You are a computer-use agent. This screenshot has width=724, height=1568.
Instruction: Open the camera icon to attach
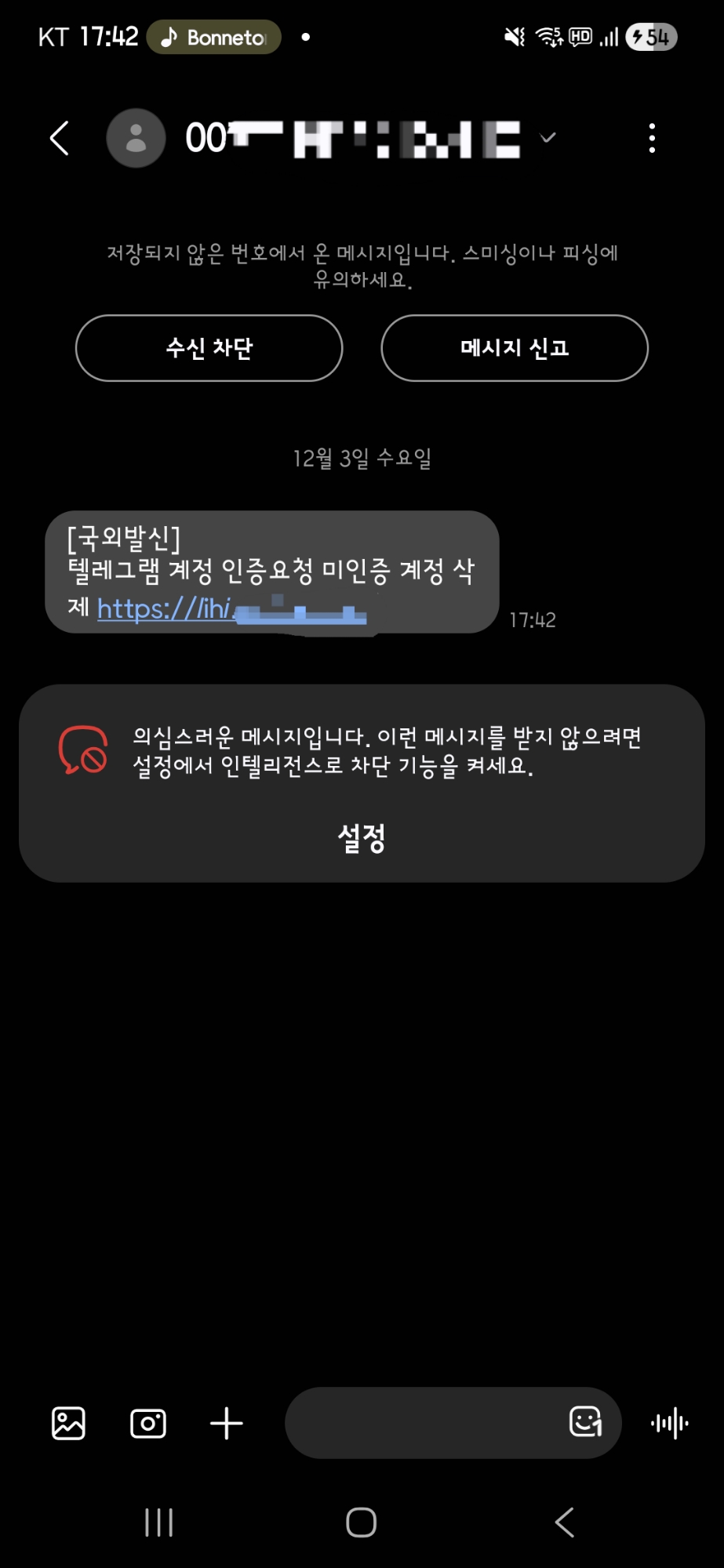(x=147, y=1423)
